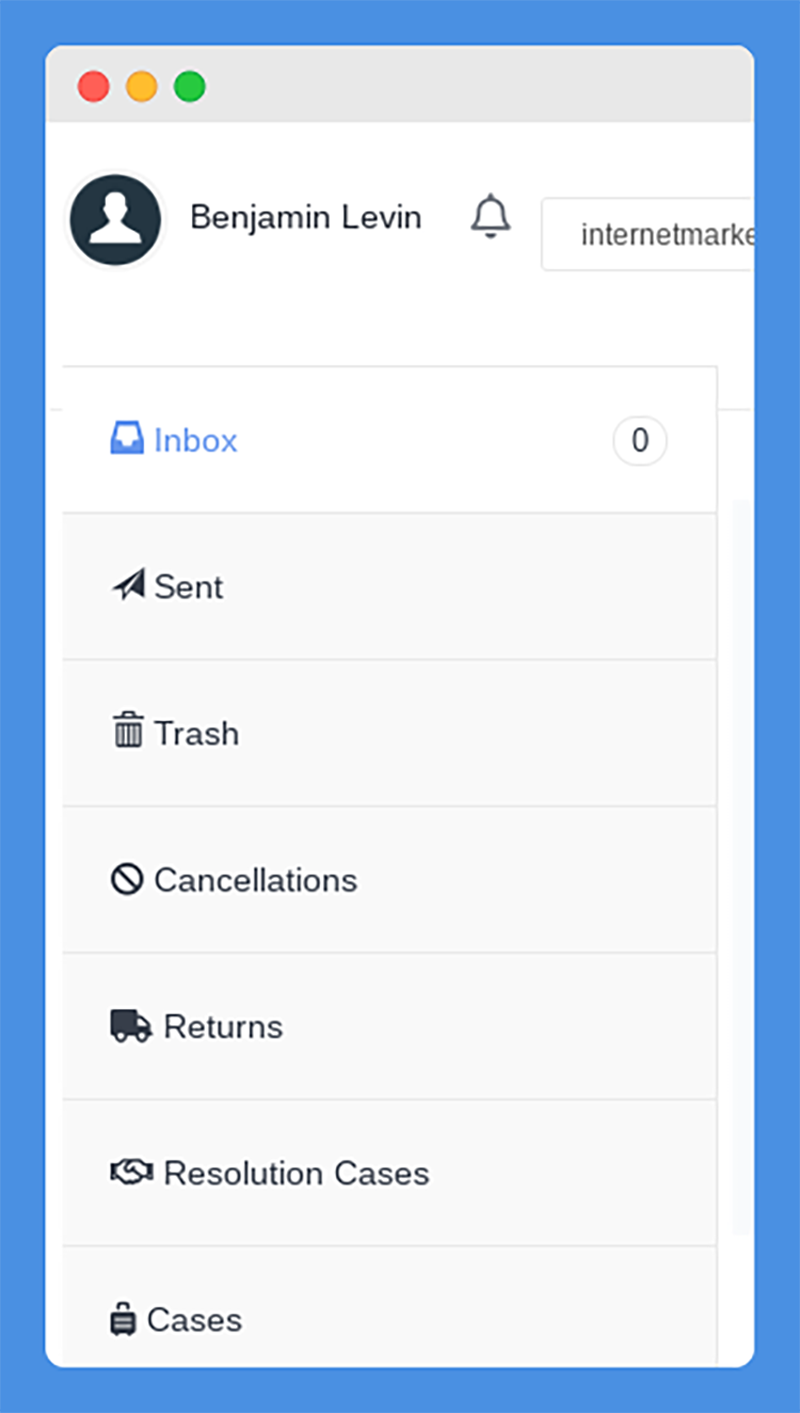
Task: Close the window with the red button
Action: (93, 86)
